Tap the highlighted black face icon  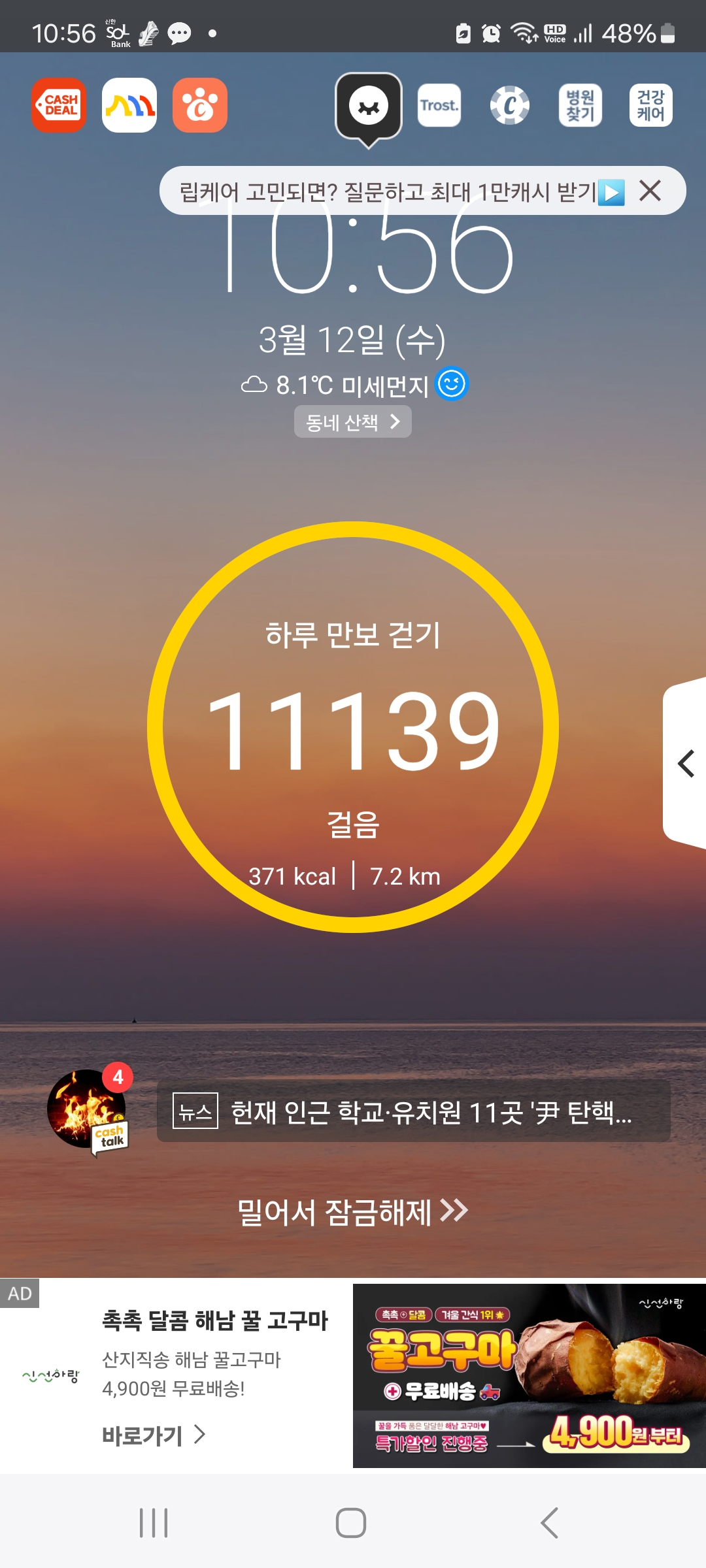pyautogui.click(x=369, y=106)
